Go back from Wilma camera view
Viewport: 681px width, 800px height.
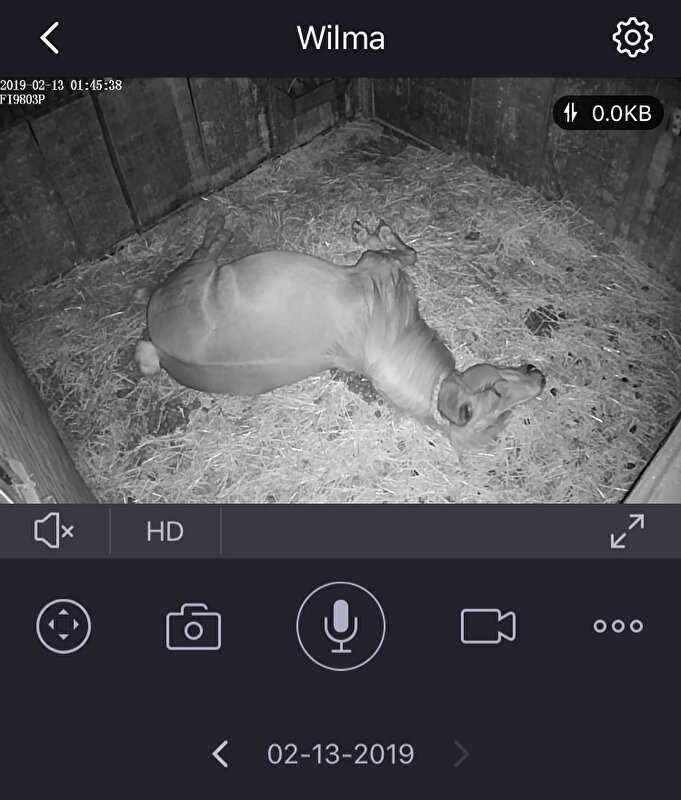pyautogui.click(x=50, y=39)
